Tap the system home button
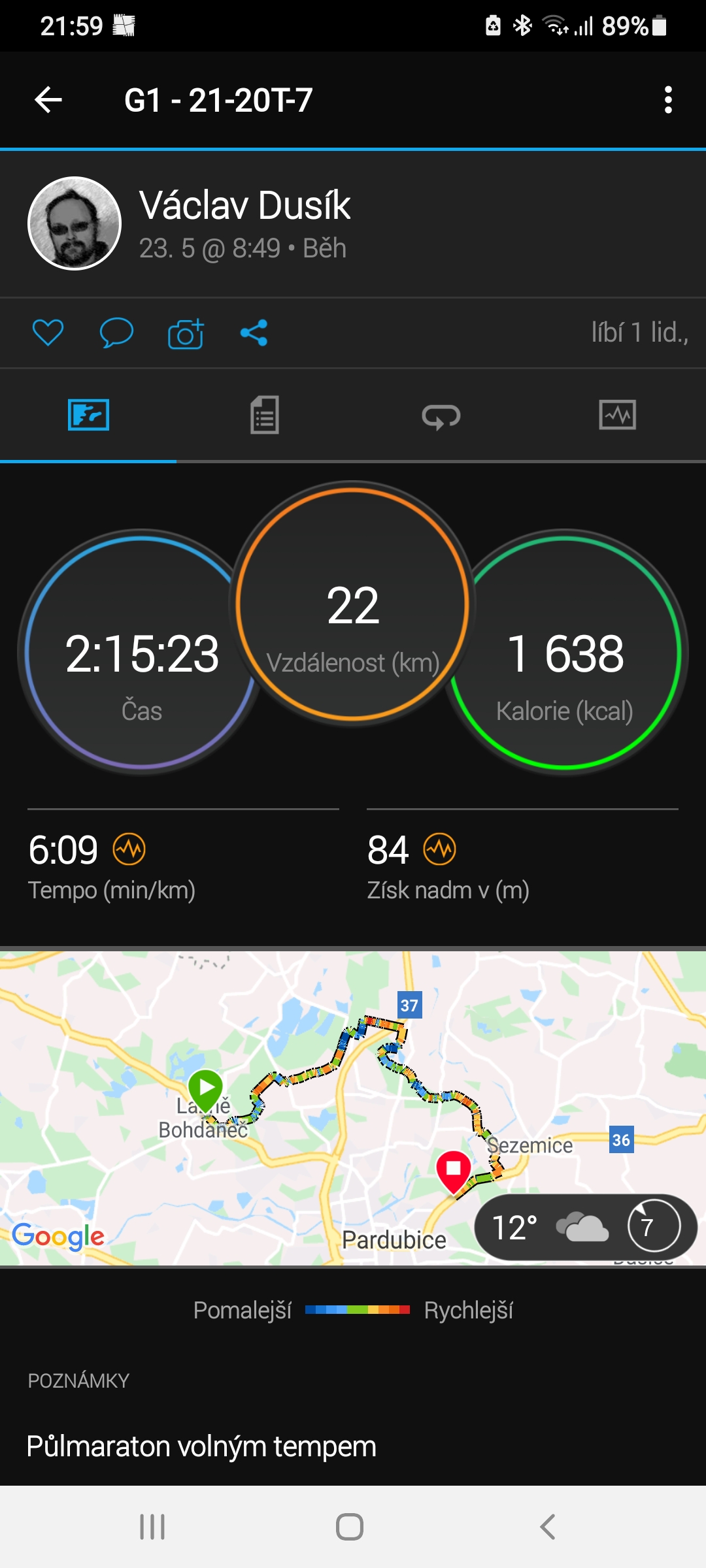Viewport: 706px width, 1568px height. tap(350, 1527)
